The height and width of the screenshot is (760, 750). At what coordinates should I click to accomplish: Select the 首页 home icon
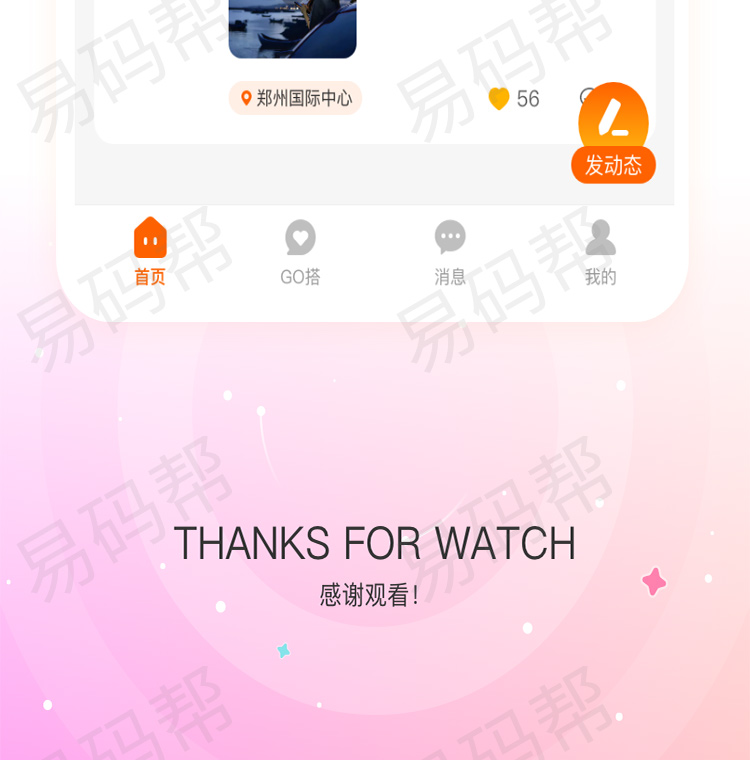(x=150, y=238)
